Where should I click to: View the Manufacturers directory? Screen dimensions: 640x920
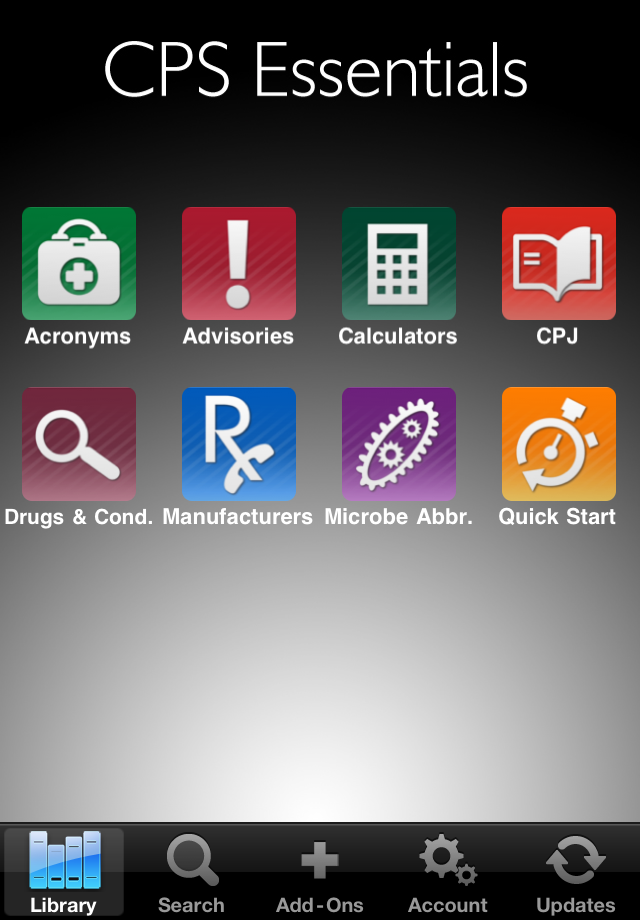[239, 444]
